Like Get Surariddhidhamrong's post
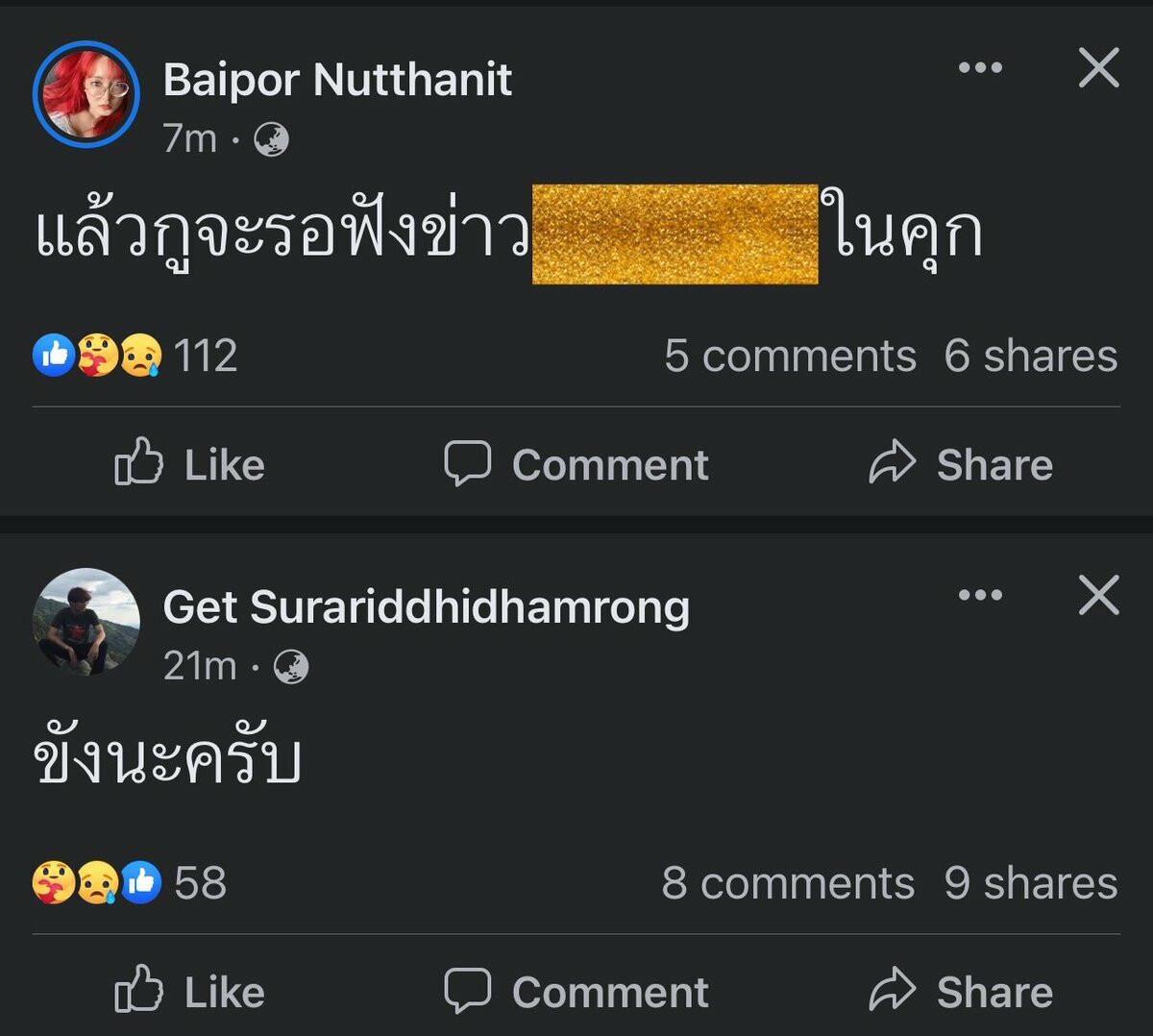Viewport: 1153px width, 1036px height. tap(190, 992)
